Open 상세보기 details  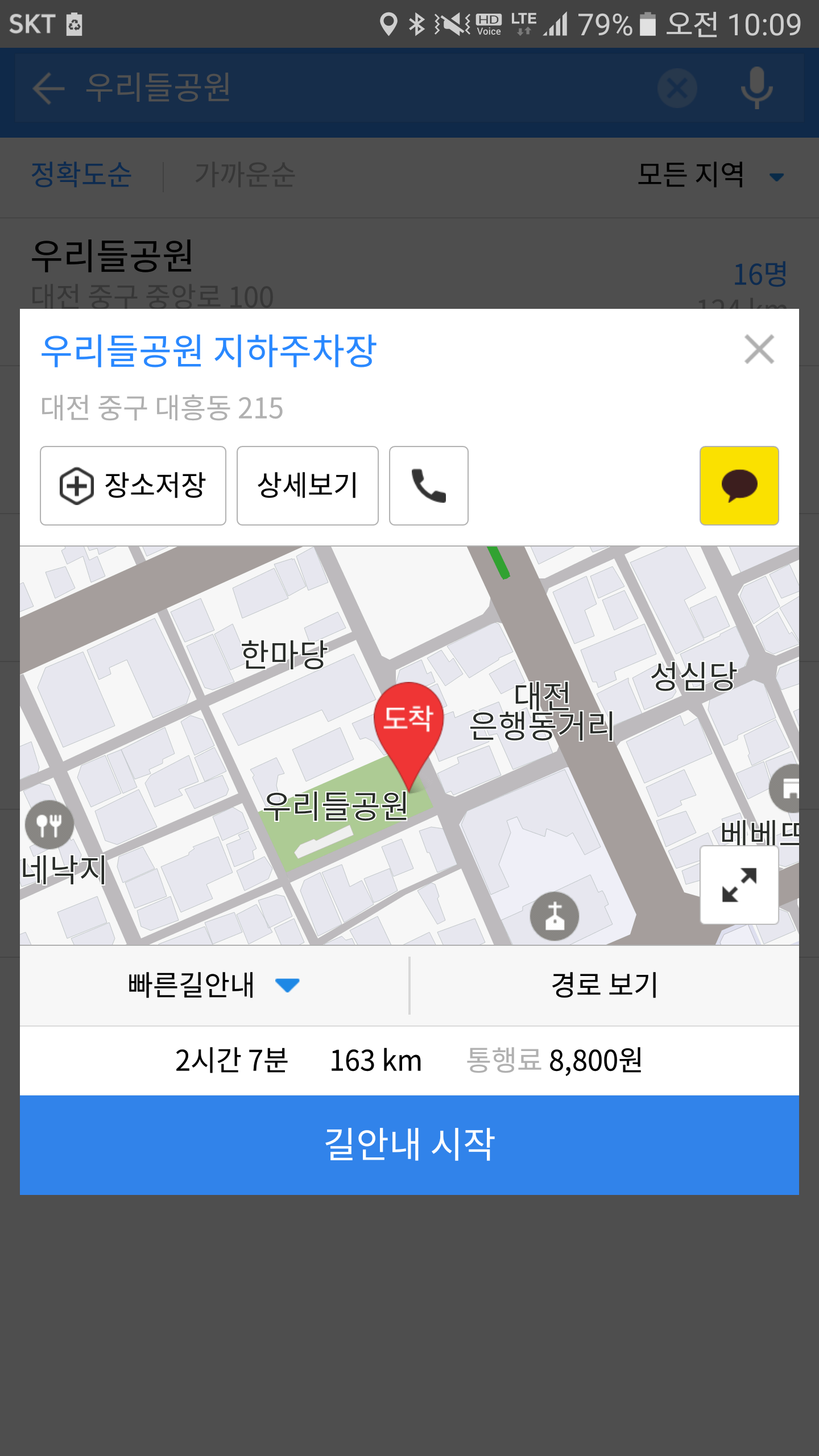[x=308, y=486]
